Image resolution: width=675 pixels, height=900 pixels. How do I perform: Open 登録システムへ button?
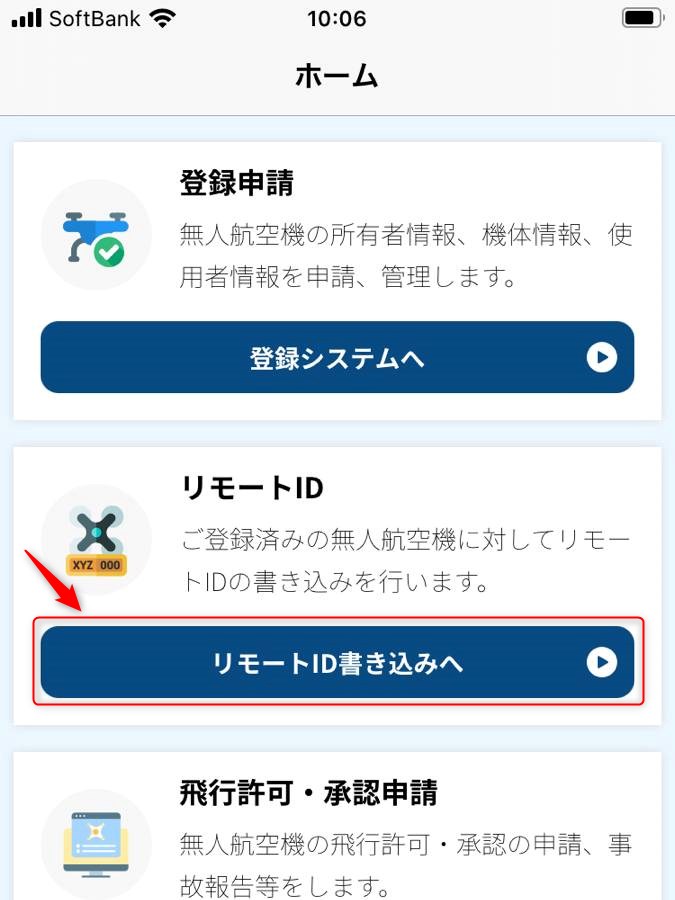337,358
